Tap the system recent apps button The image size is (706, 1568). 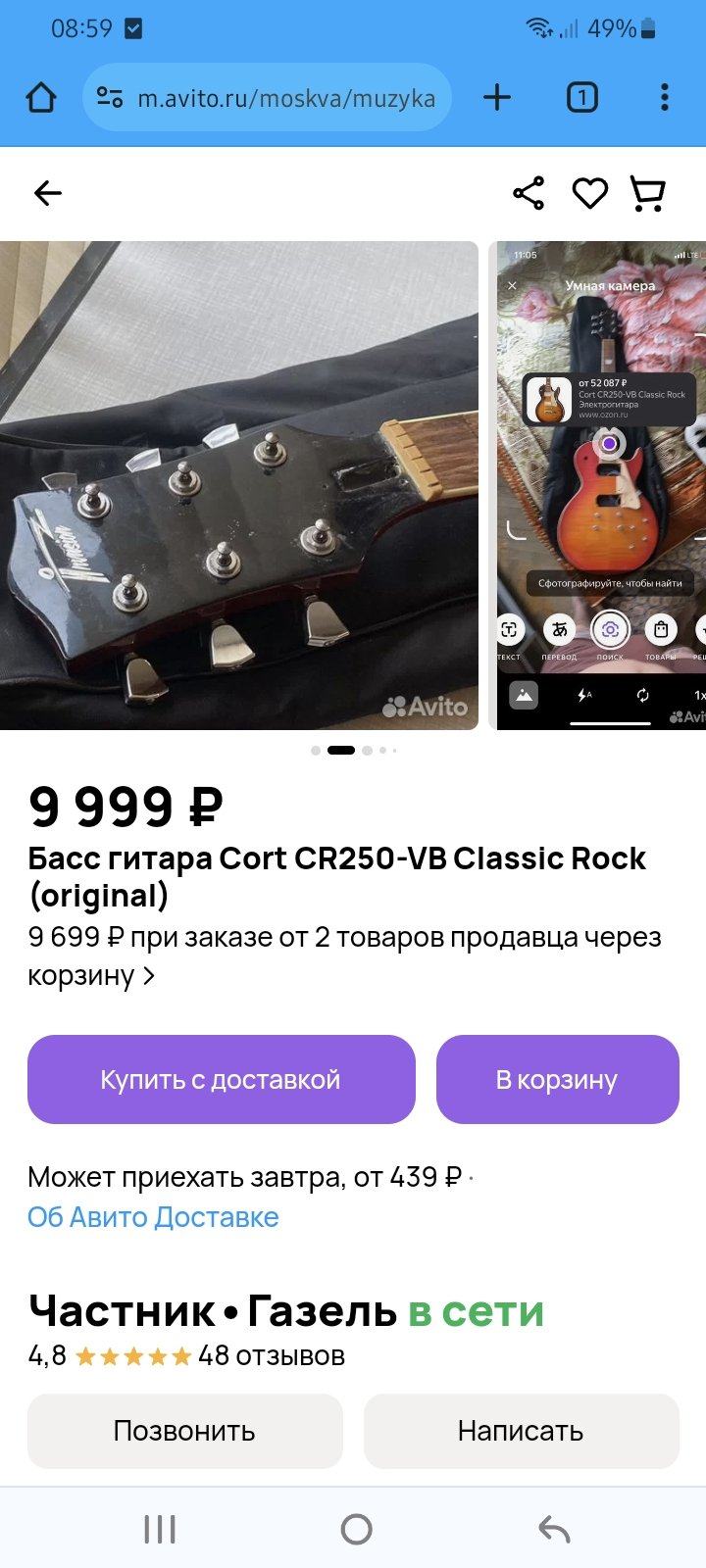coord(160,1529)
